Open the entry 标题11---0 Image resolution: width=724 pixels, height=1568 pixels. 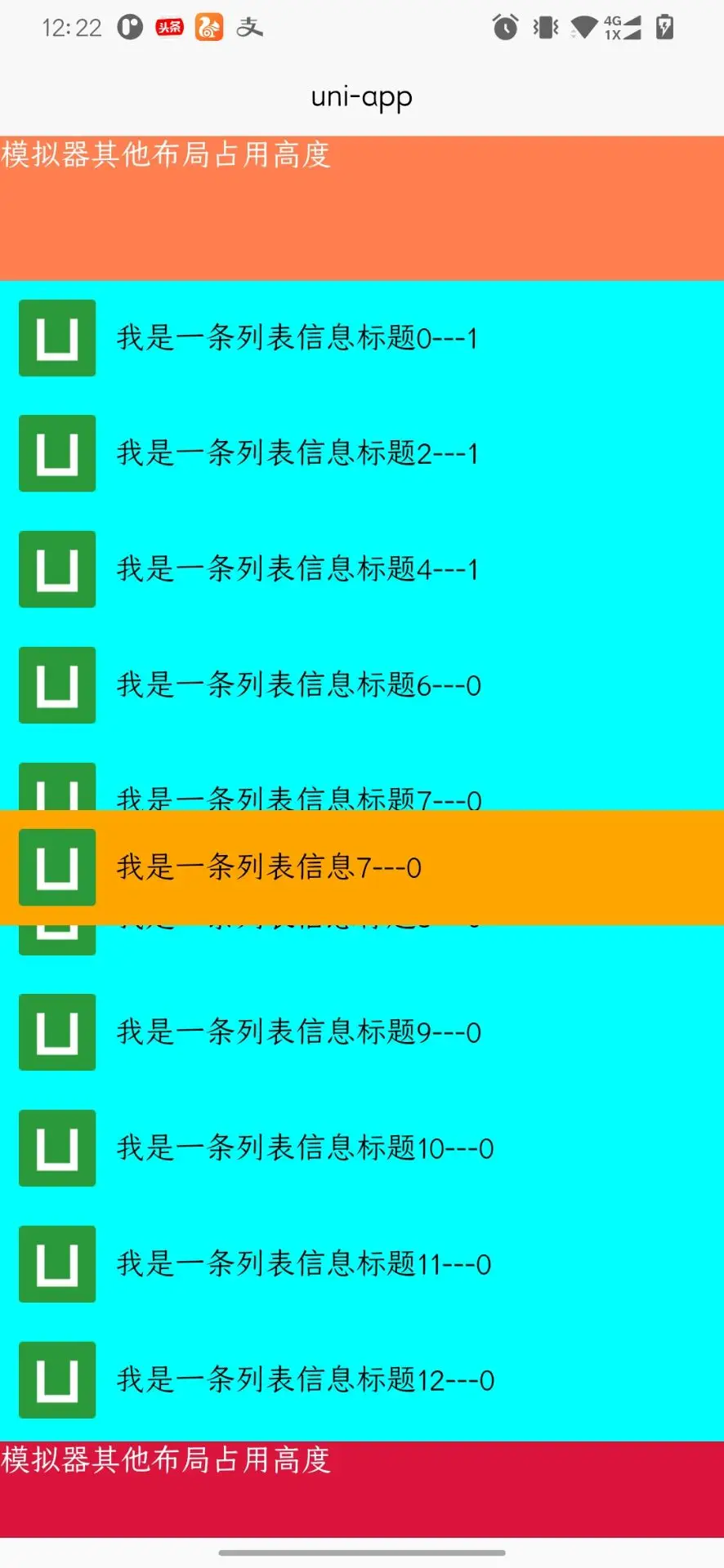[x=362, y=1265]
